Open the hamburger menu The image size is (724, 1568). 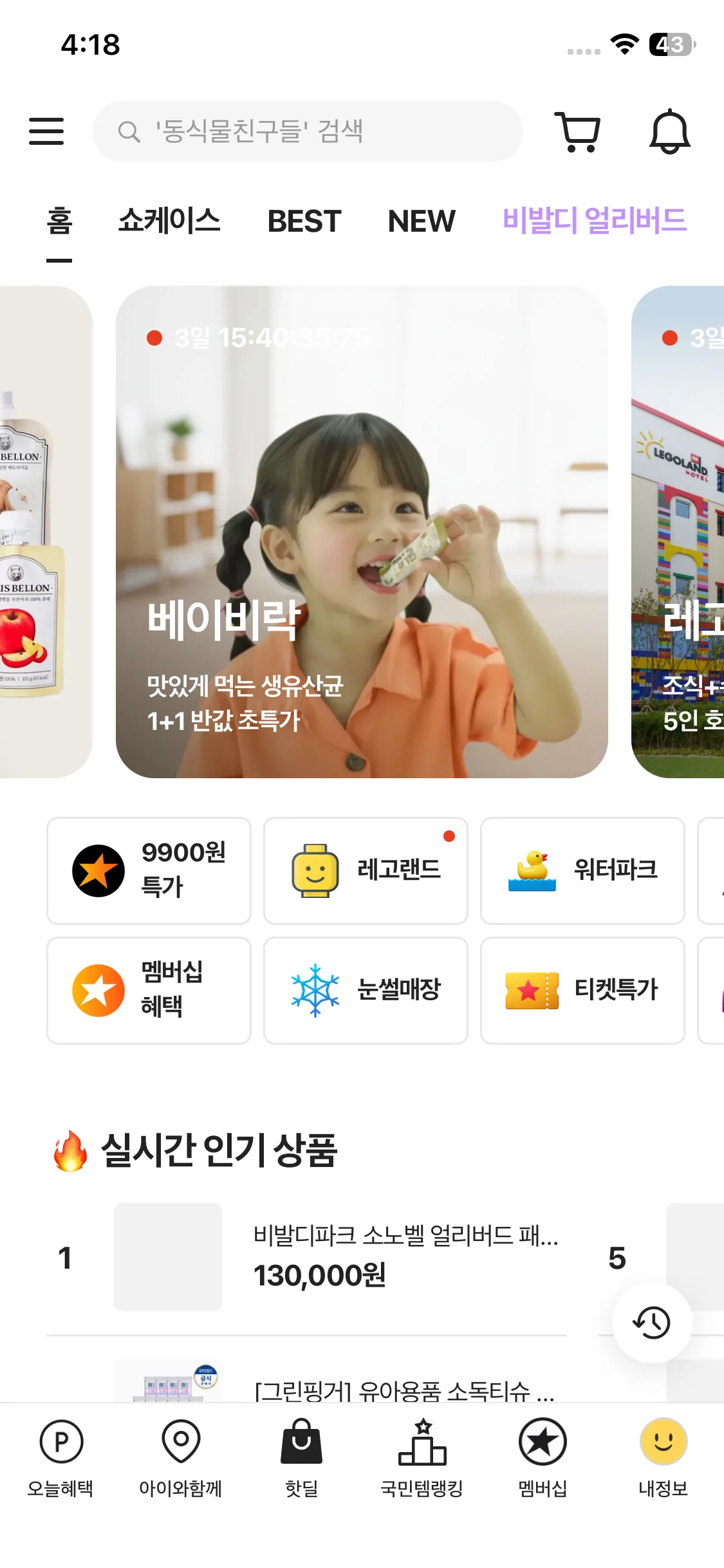coord(46,131)
